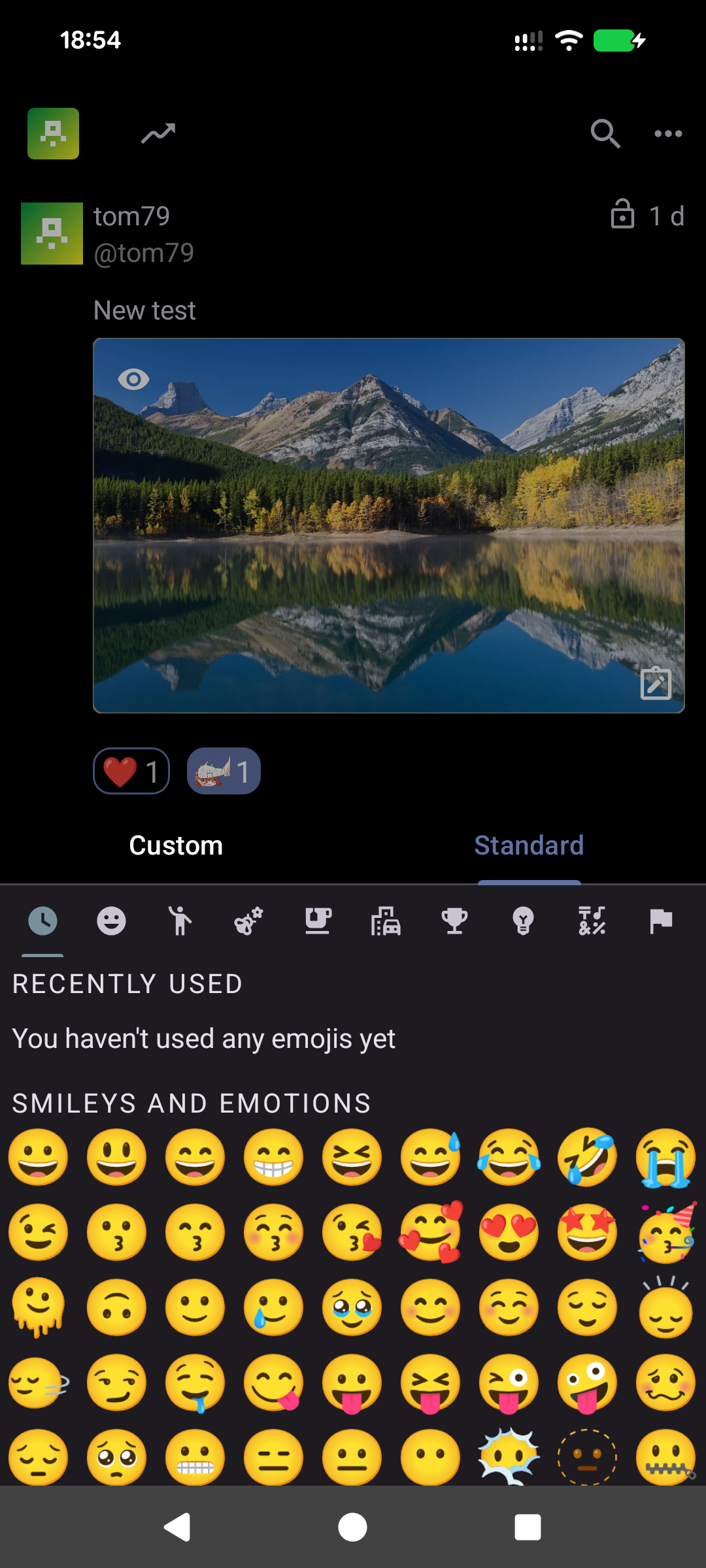The width and height of the screenshot is (706, 1568).
Task: Open the trending arrow icon
Action: [158, 134]
